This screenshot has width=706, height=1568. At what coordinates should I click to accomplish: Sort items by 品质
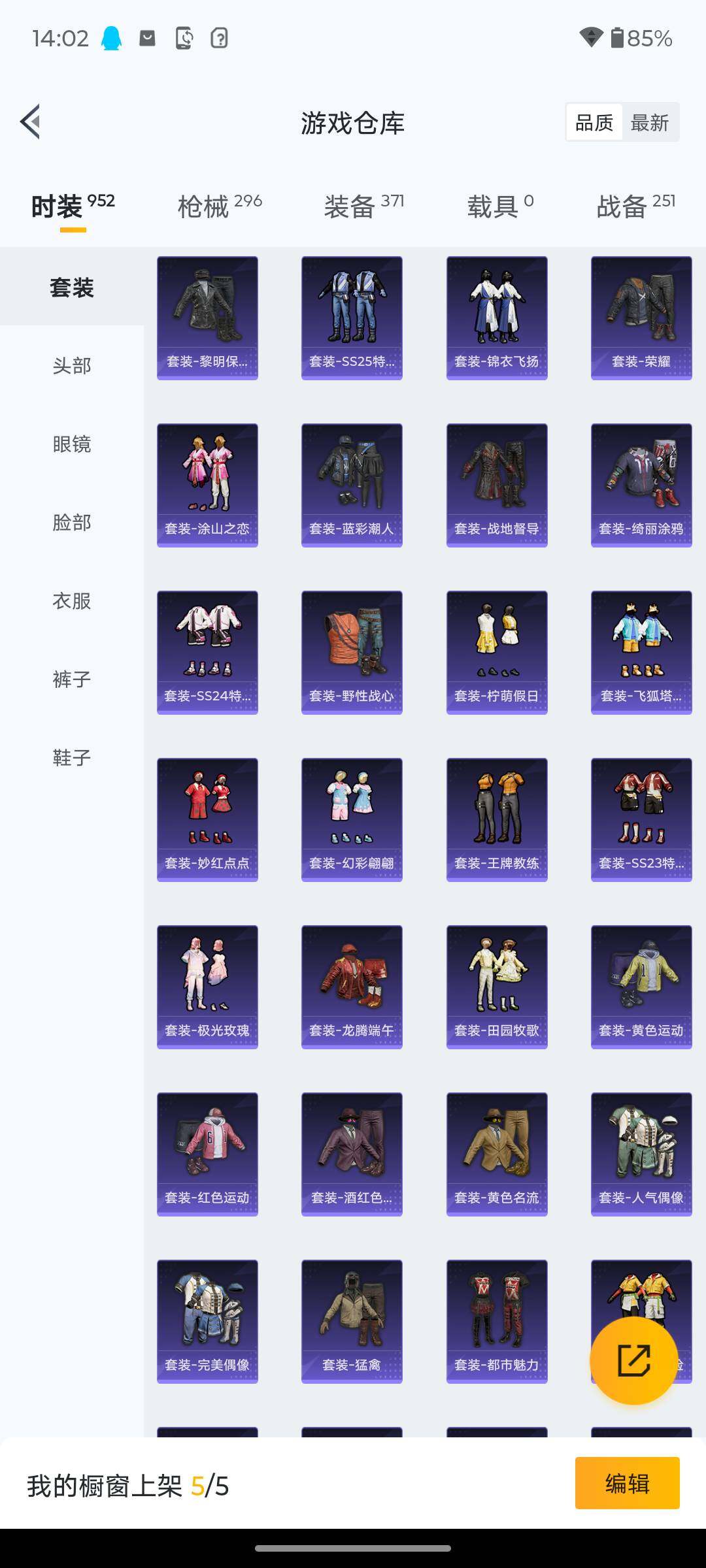click(594, 122)
